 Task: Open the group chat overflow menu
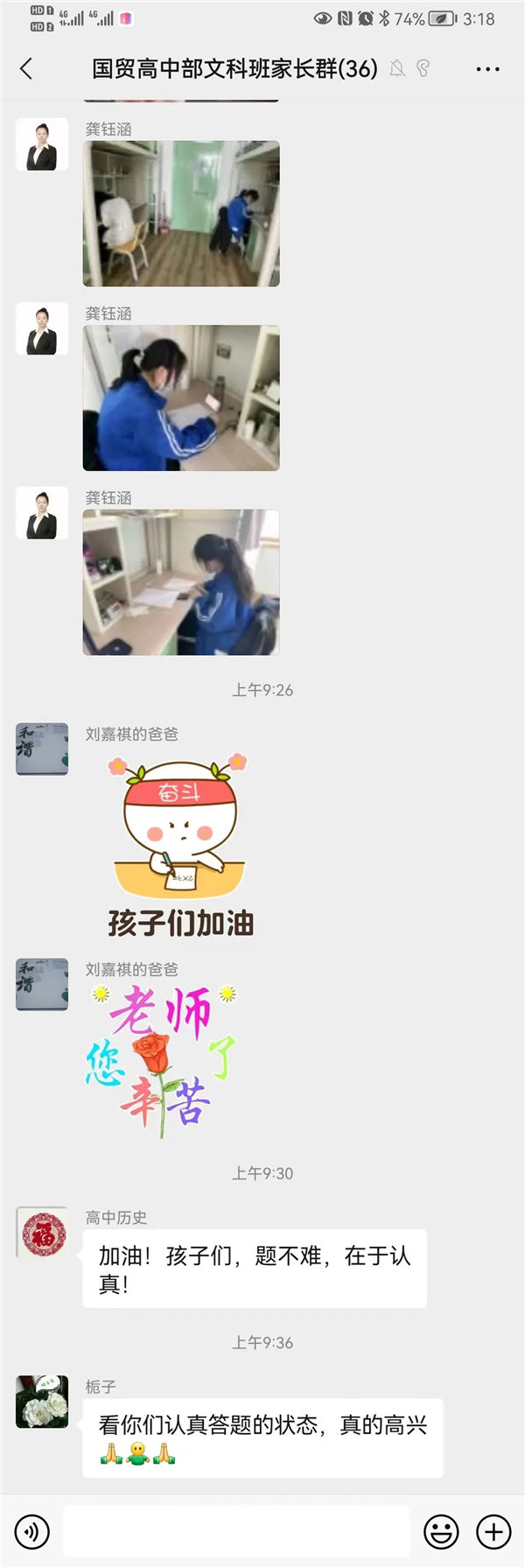point(487,68)
